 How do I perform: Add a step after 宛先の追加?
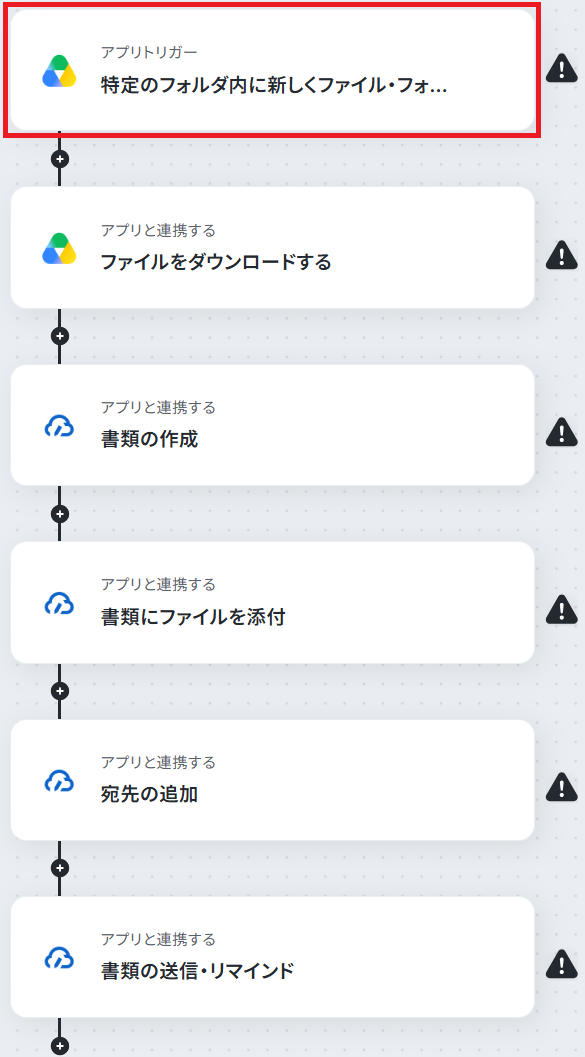pyautogui.click(x=60, y=868)
